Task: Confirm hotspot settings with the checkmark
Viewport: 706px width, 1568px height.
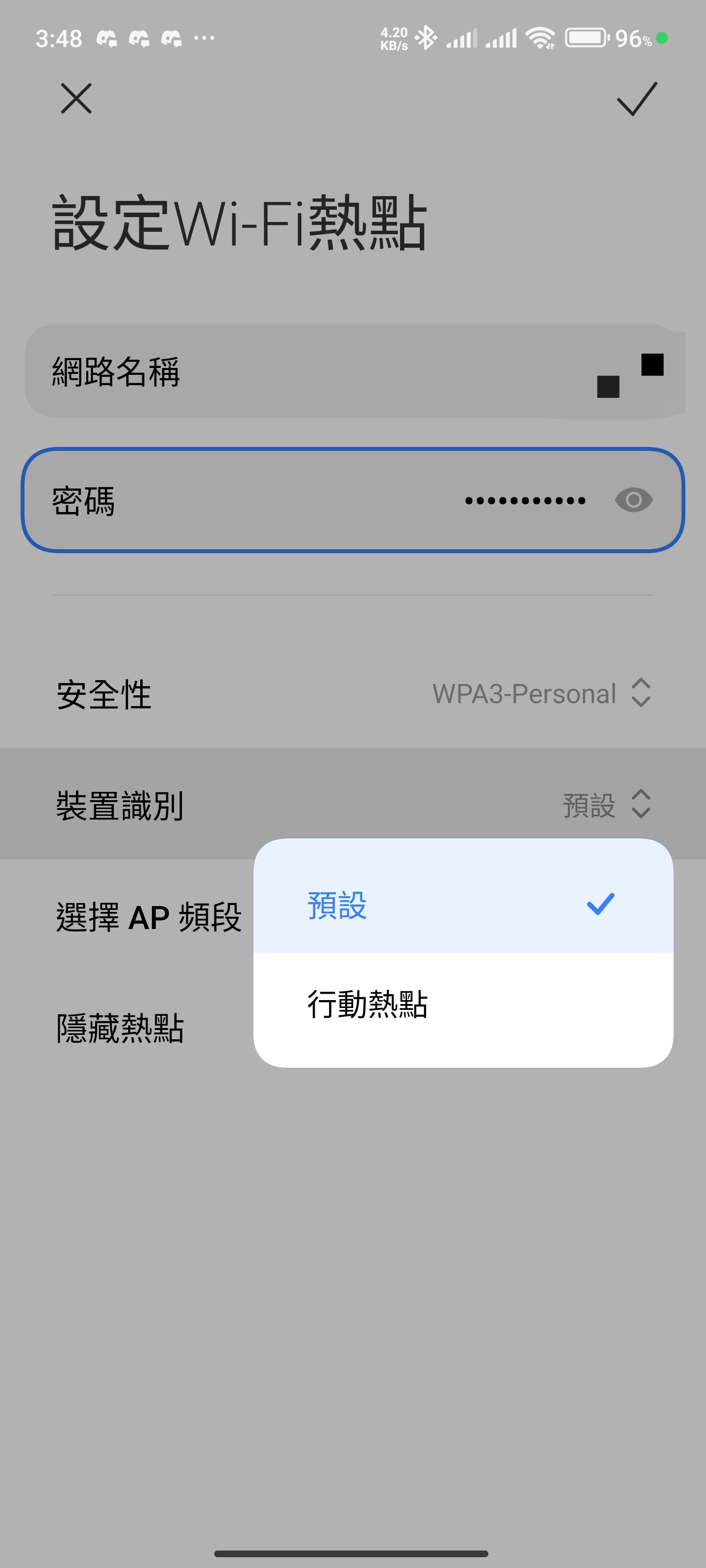Action: [636, 98]
